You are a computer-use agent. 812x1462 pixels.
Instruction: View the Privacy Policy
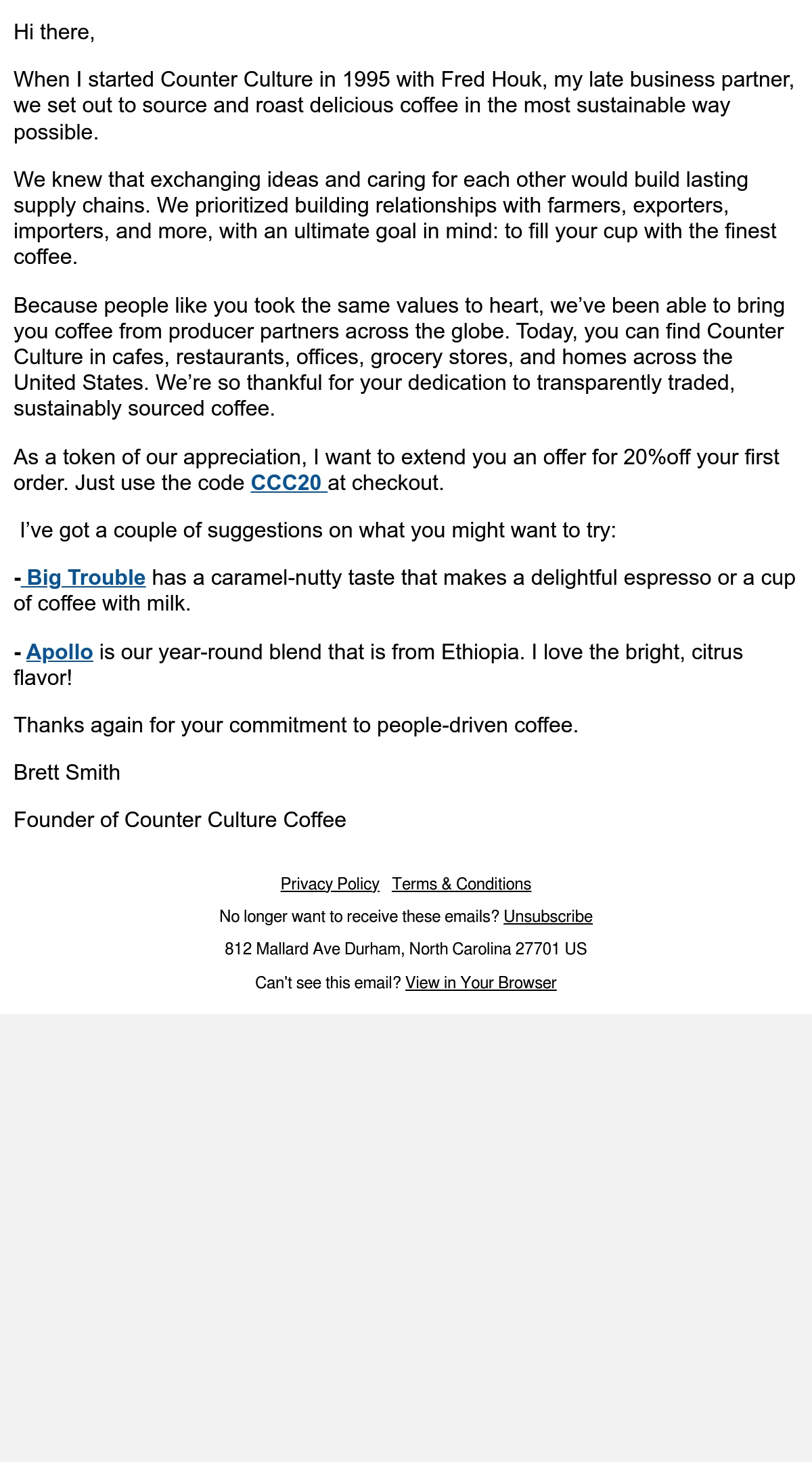(330, 884)
